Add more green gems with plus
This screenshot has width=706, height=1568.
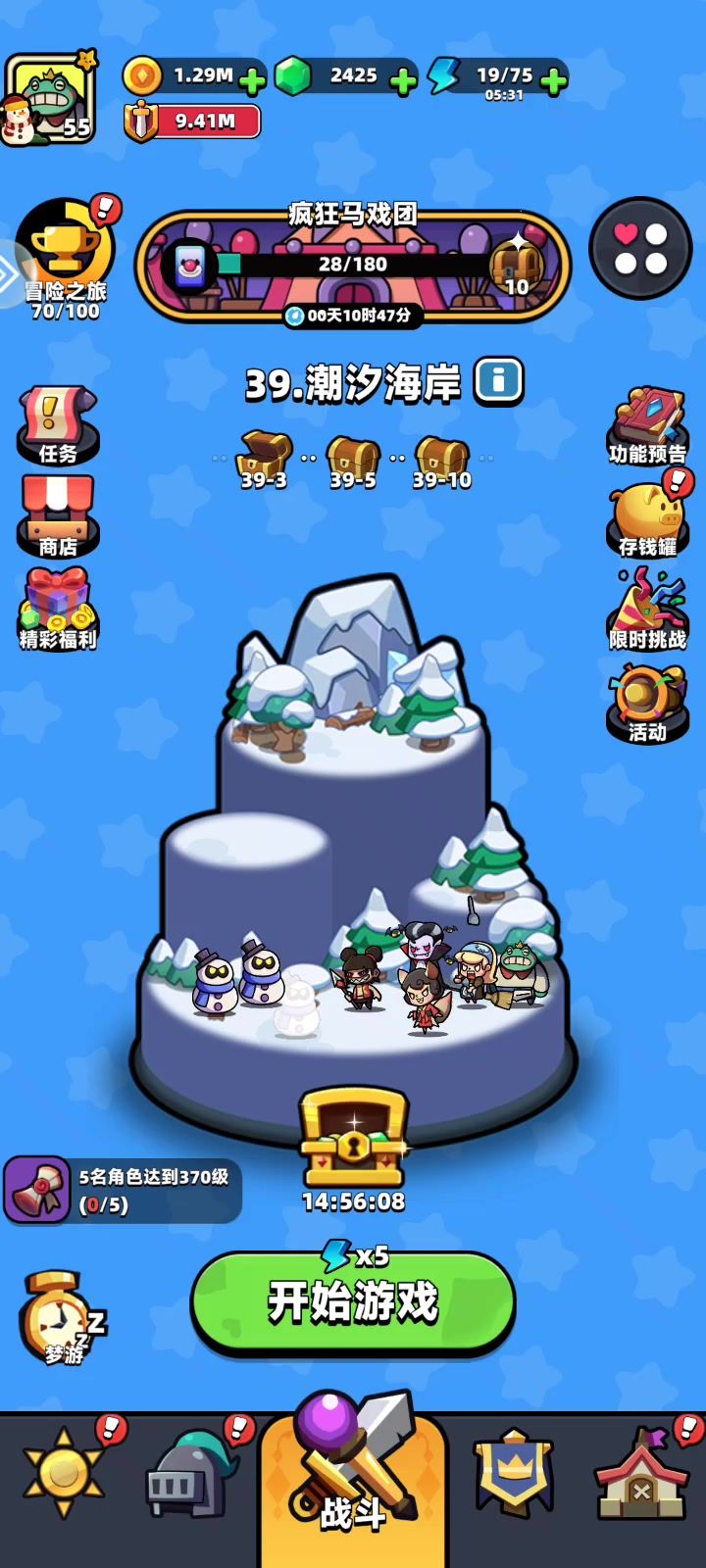(402, 78)
